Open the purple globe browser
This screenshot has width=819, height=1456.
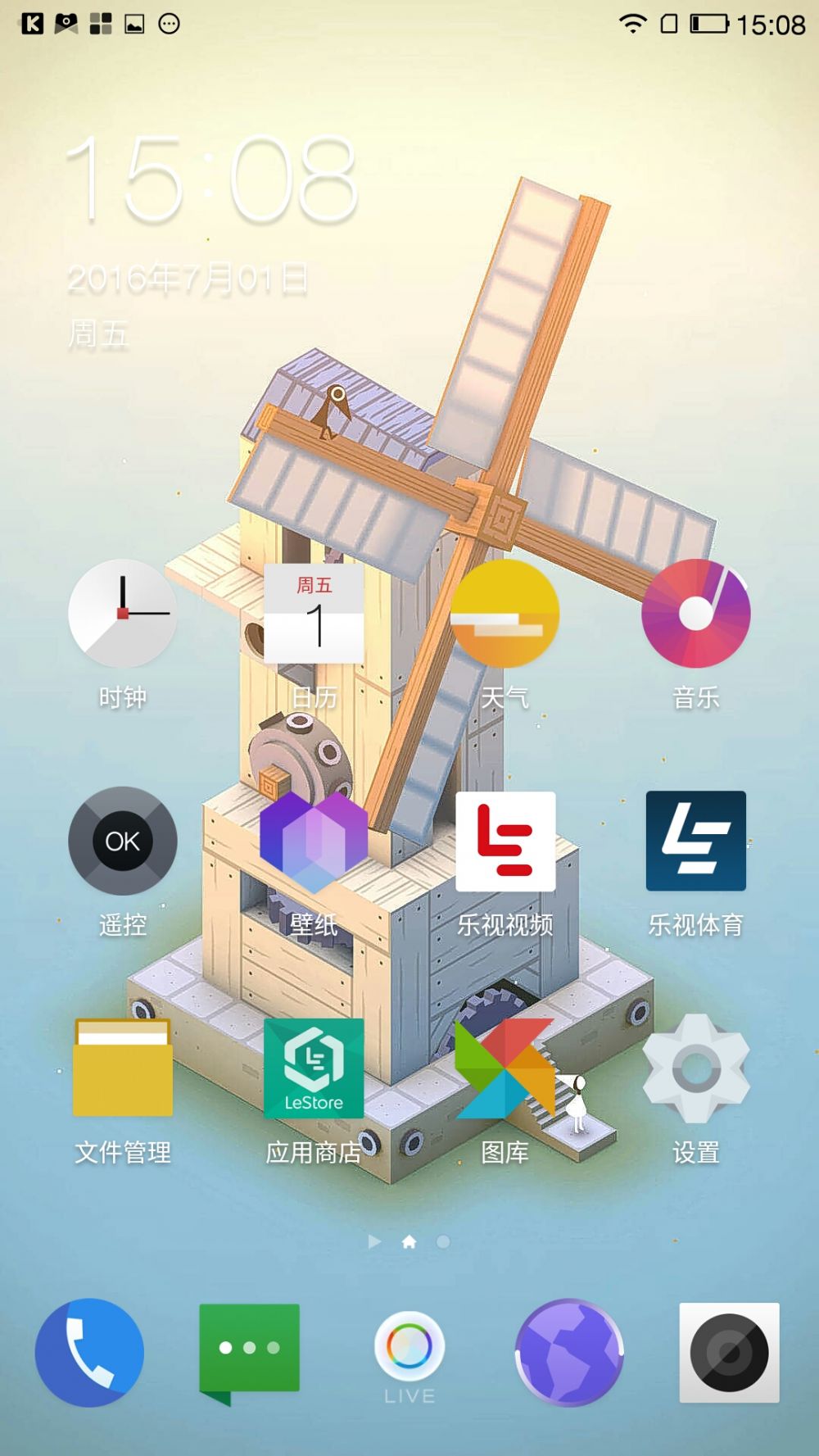569,1352
